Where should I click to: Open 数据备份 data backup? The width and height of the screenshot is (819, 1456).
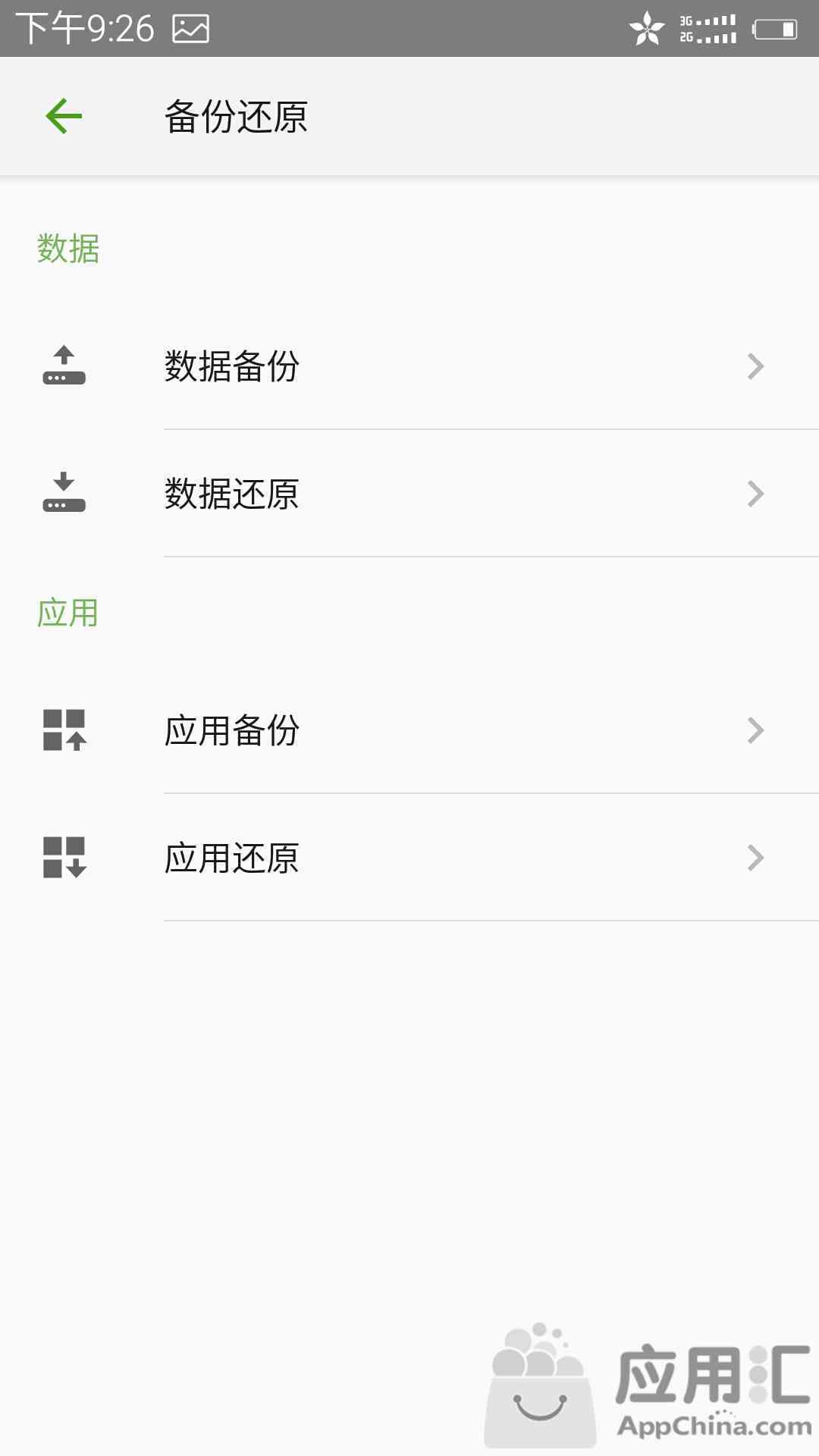(x=409, y=366)
